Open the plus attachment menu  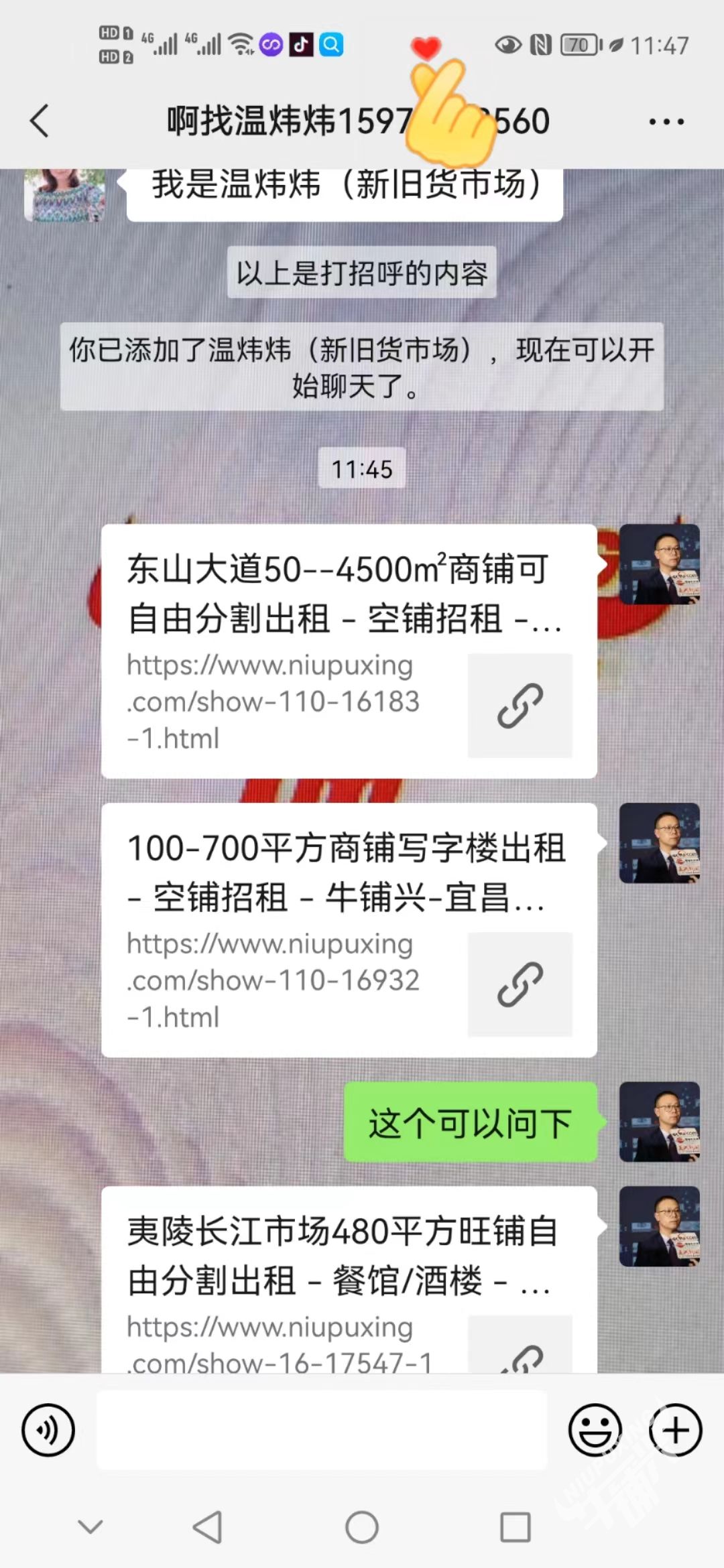tap(675, 1429)
